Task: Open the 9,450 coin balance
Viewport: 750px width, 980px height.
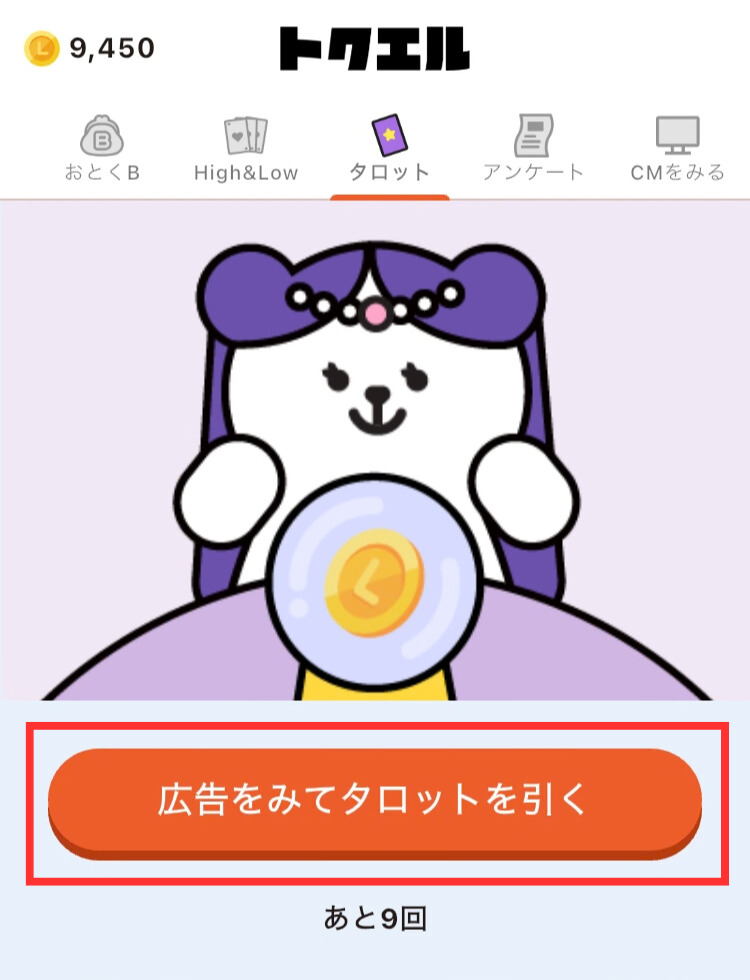Action: click(90, 47)
